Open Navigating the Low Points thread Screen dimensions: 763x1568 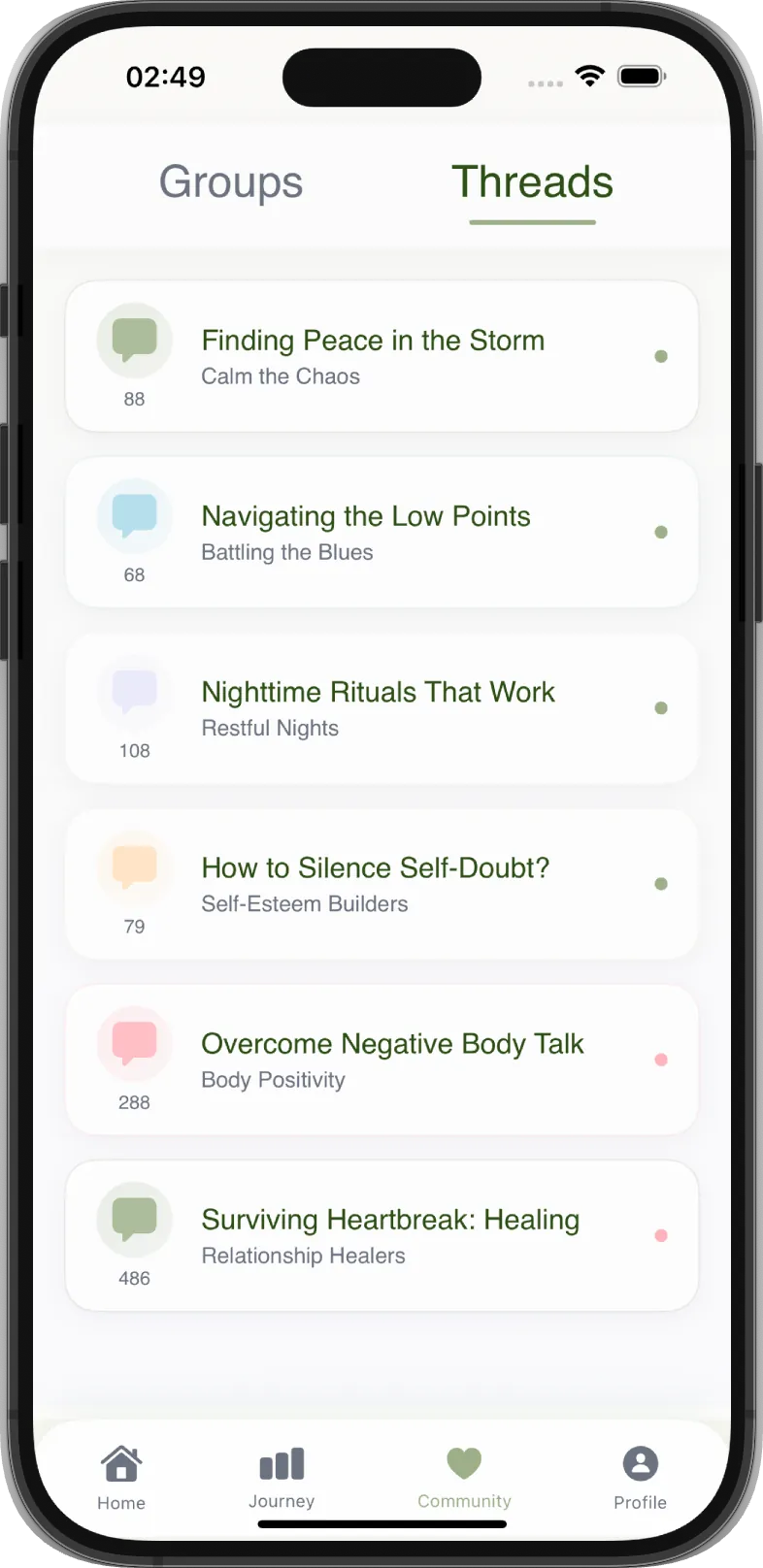(381, 532)
